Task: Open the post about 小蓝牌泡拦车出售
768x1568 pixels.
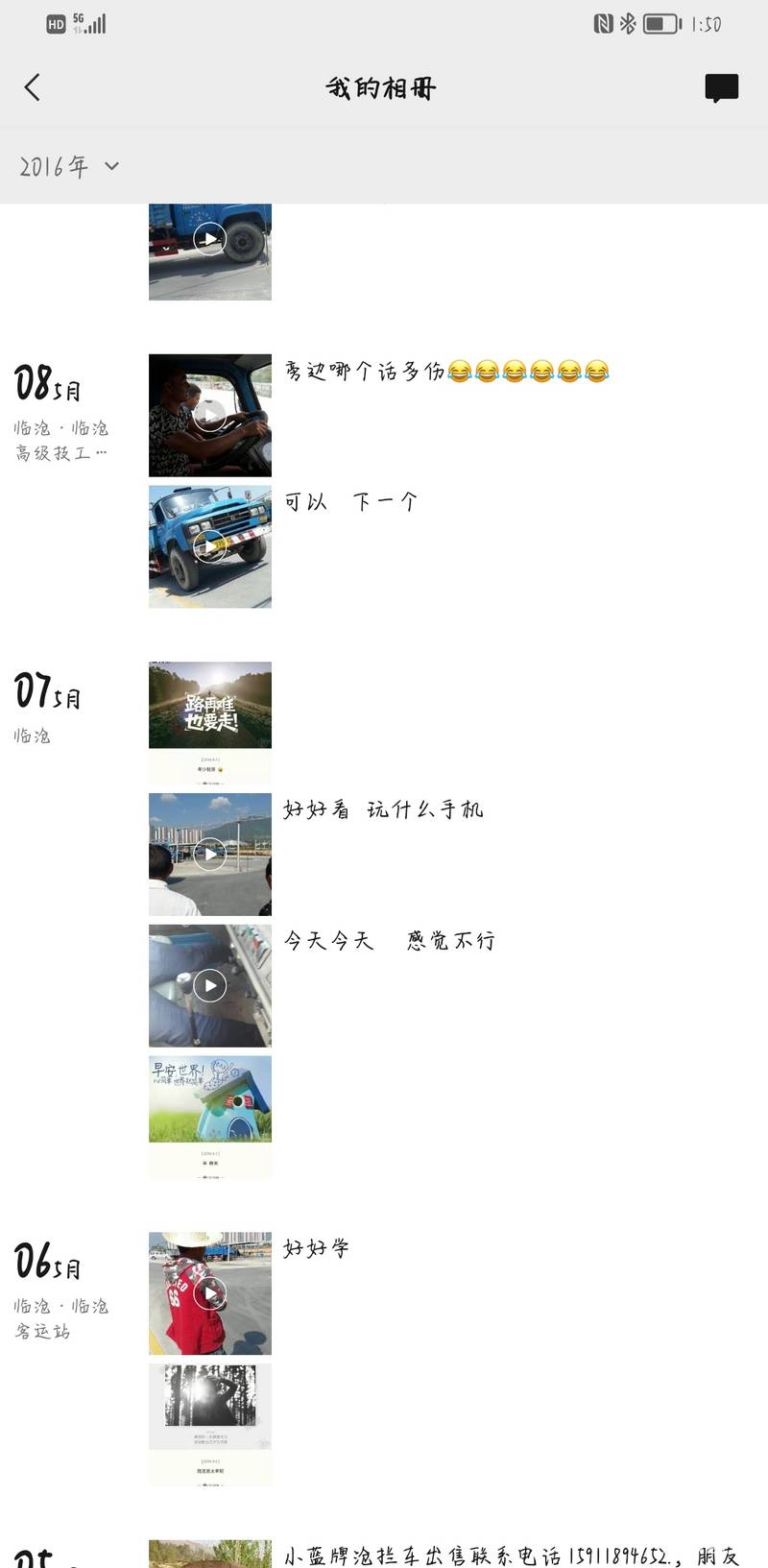Action: pyautogui.click(x=509, y=1556)
